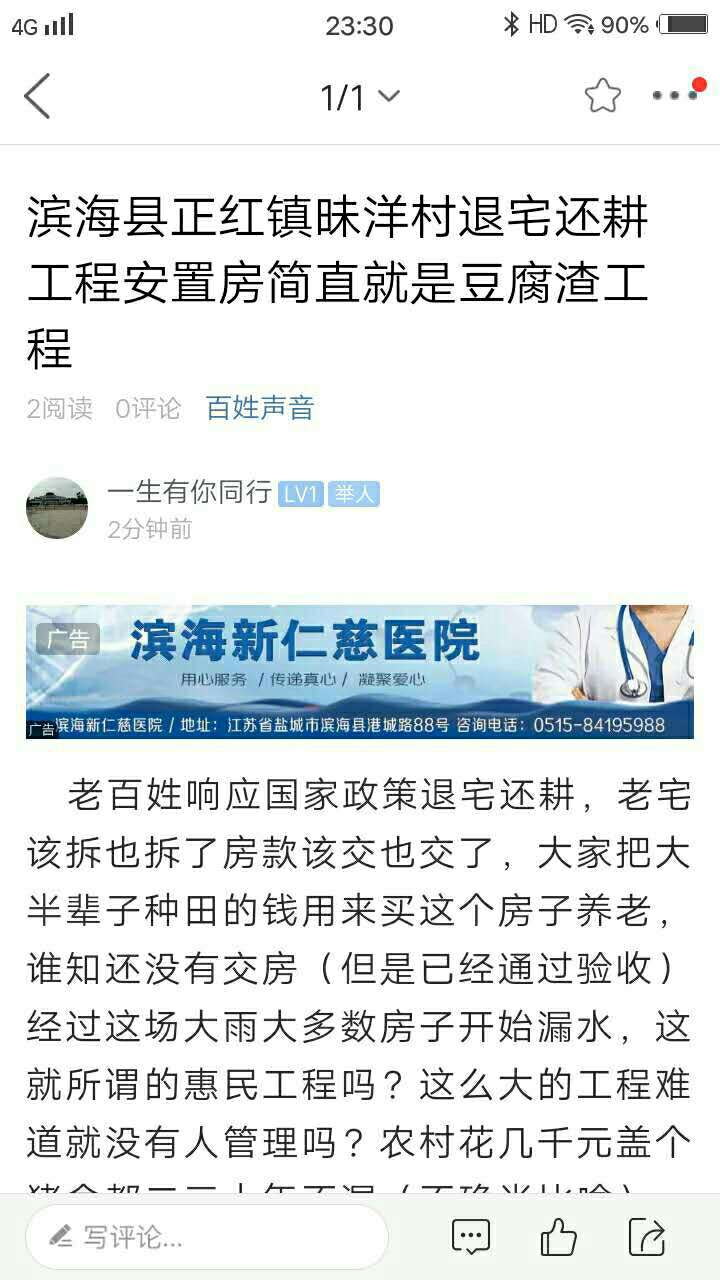Open the 百姓声音 forum section link
The image size is (720, 1280).
260,408
